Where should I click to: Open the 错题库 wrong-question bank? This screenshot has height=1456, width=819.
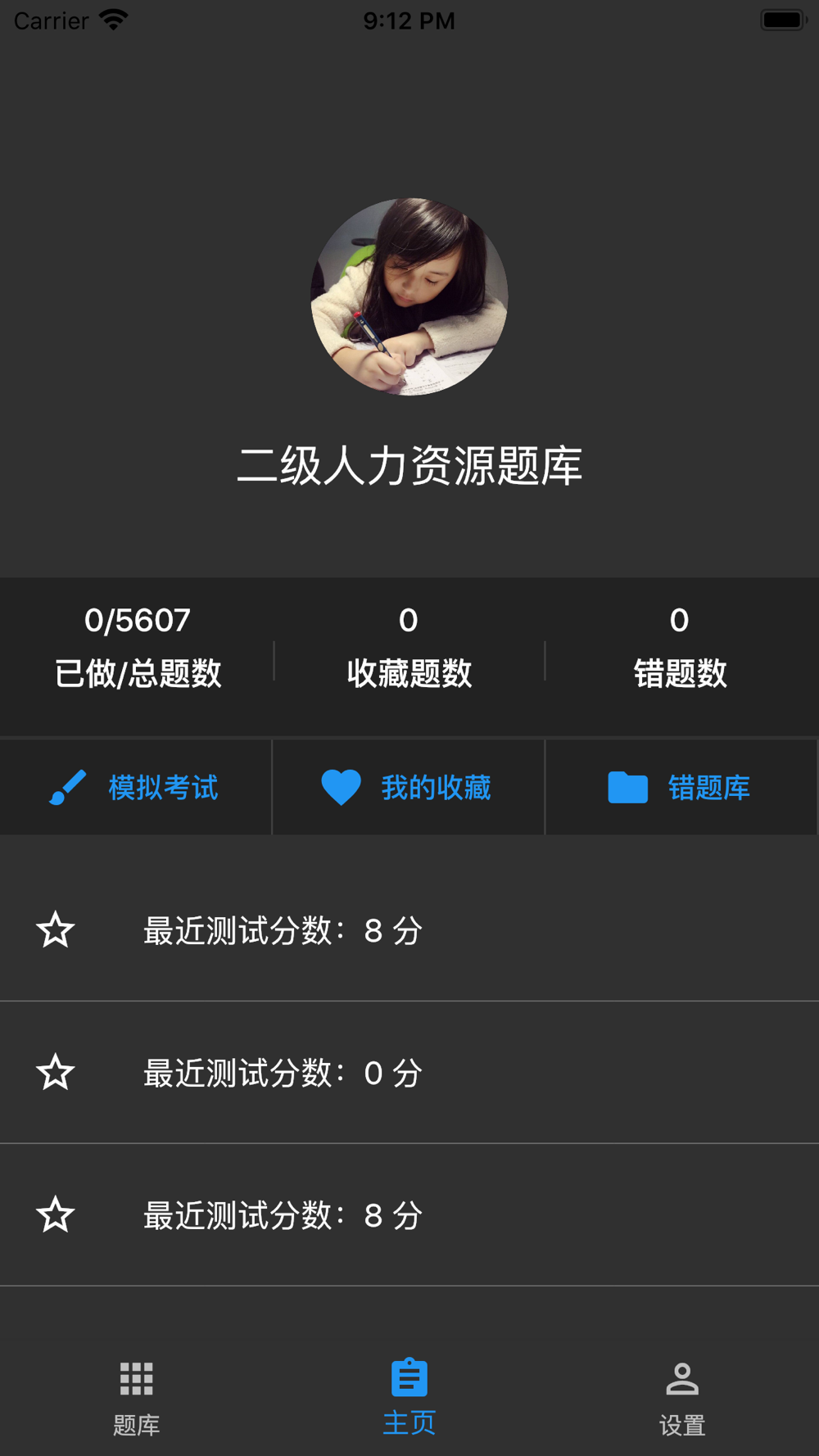680,788
